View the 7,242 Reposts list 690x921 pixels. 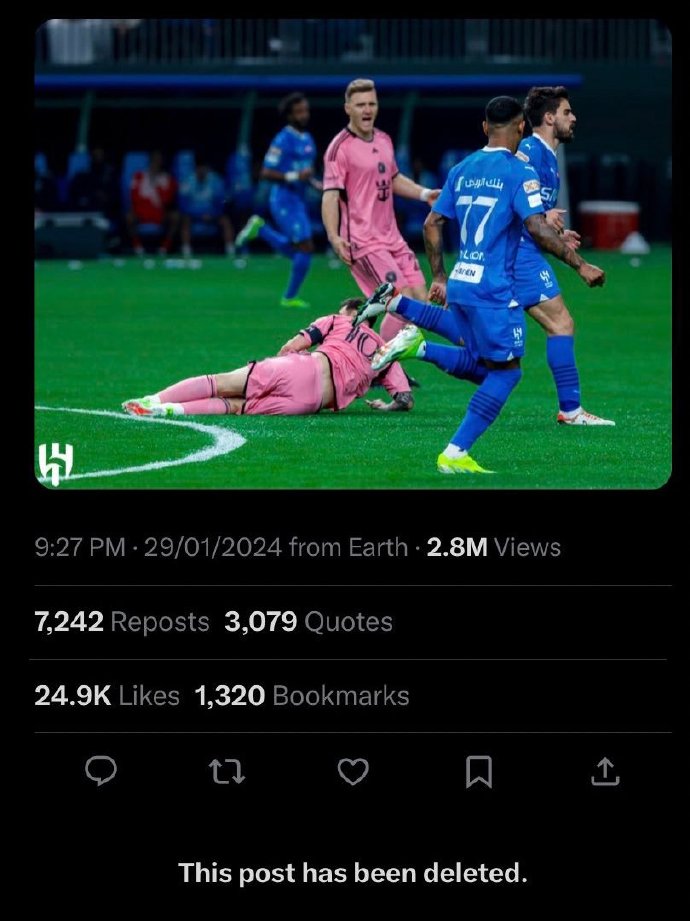pyautogui.click(x=121, y=622)
